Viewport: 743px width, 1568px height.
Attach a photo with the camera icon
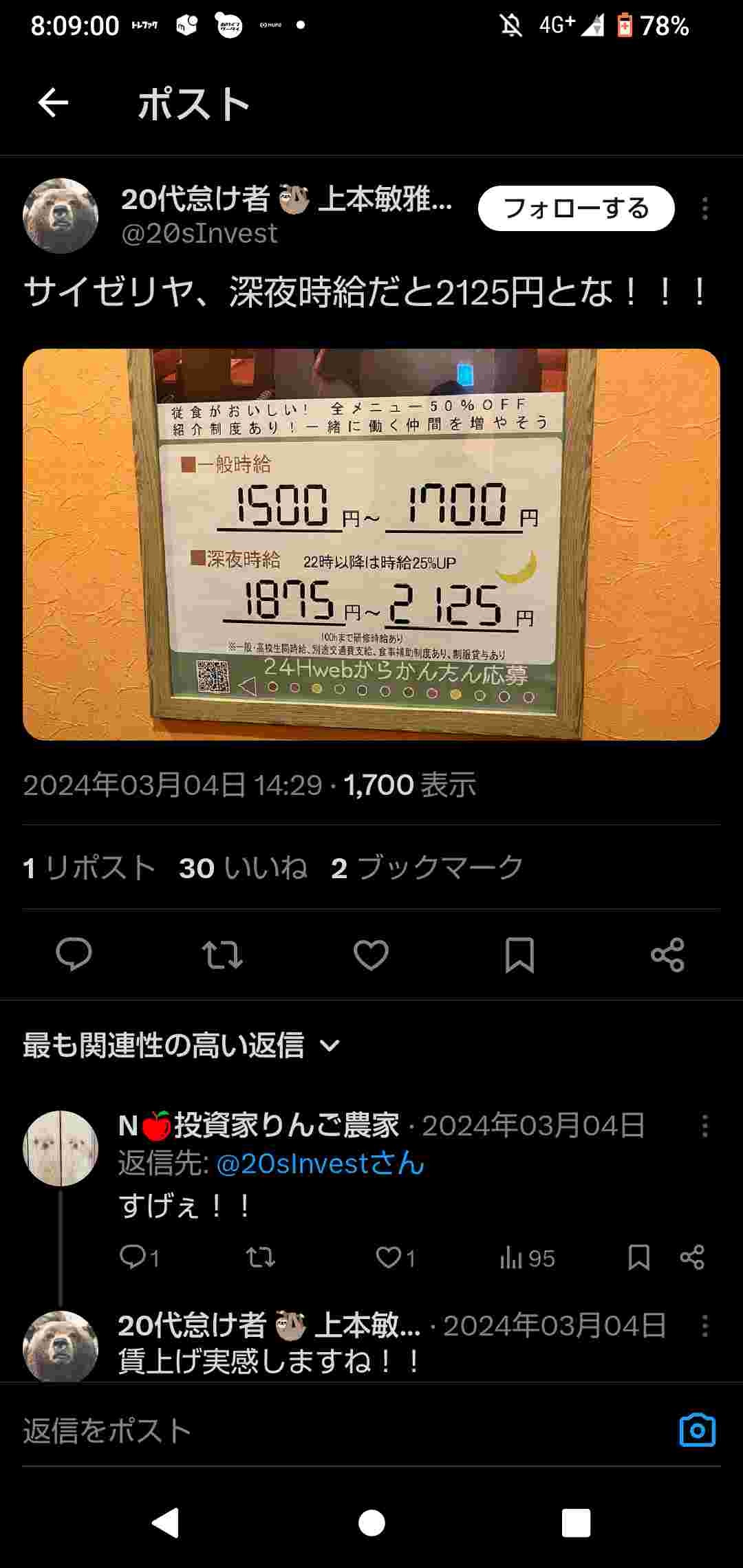point(697,1431)
